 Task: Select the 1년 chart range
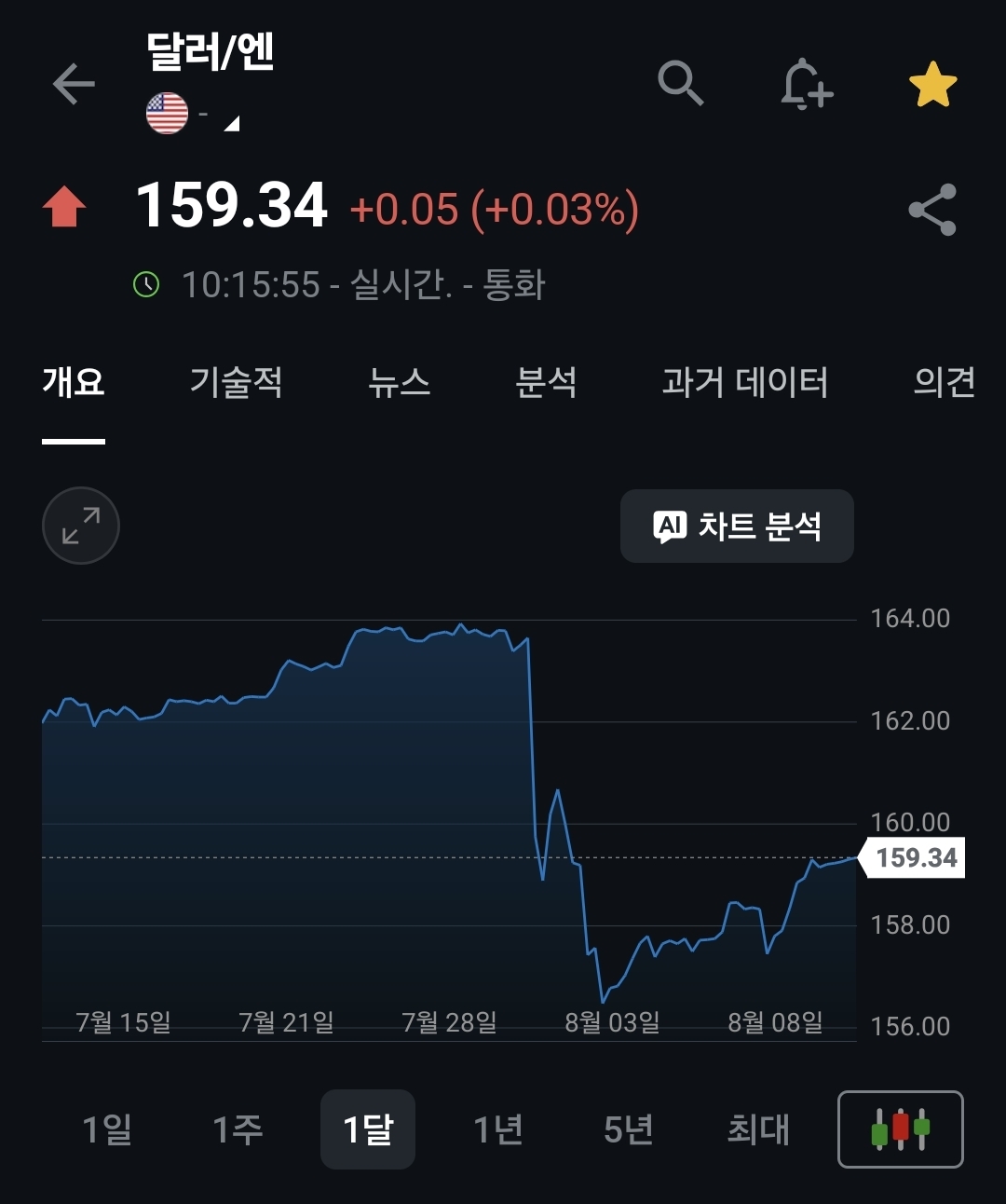[x=498, y=1129]
